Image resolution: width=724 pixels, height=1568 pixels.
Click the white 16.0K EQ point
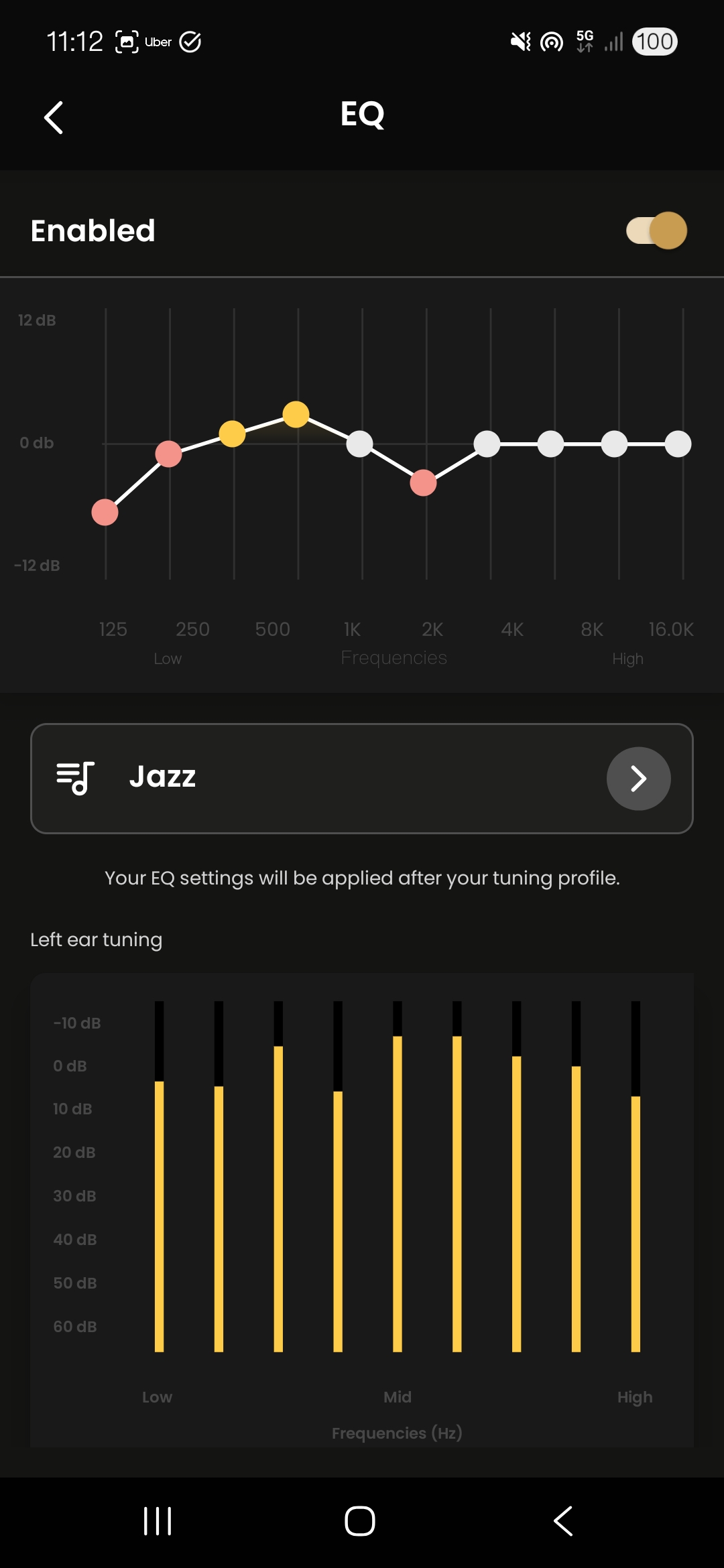click(x=678, y=444)
